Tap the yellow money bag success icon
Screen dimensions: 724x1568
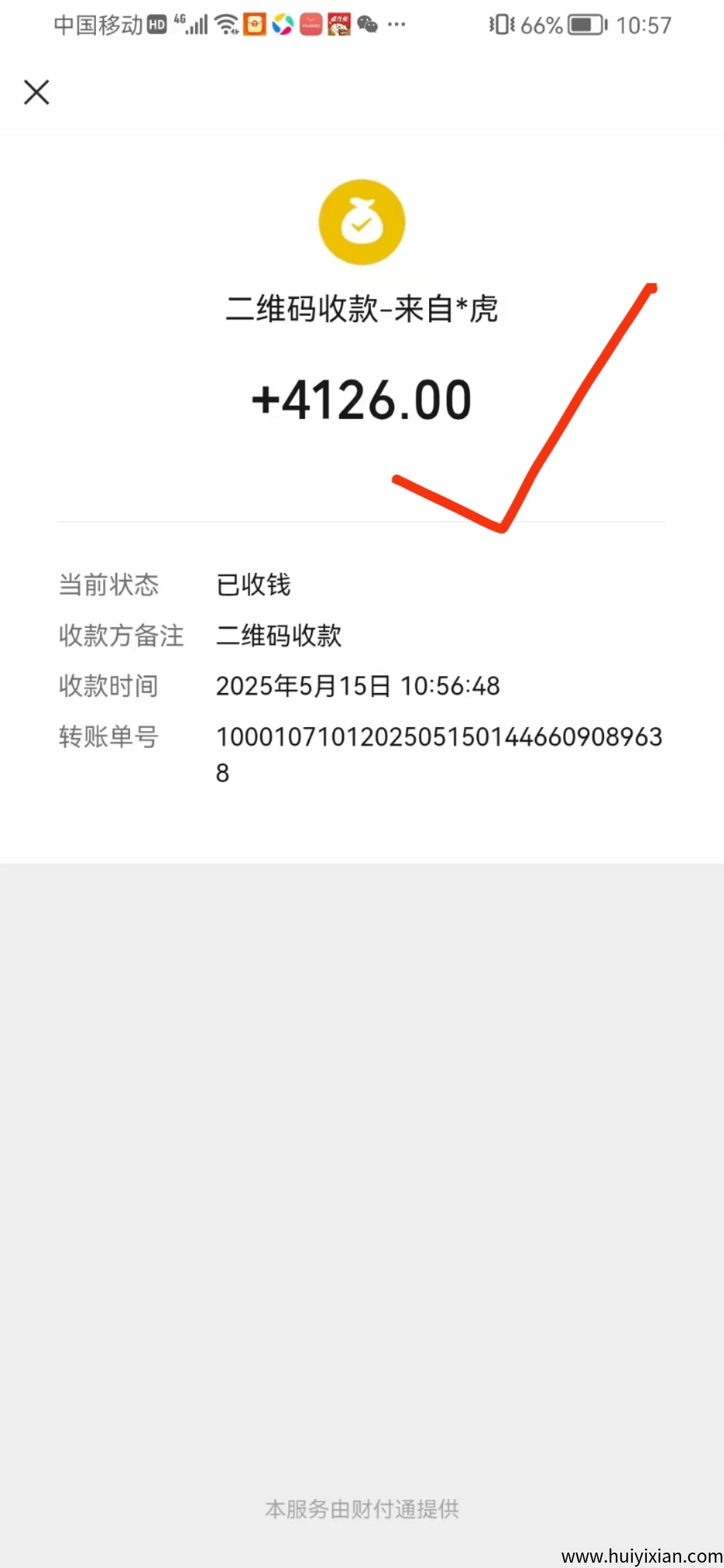point(361,222)
